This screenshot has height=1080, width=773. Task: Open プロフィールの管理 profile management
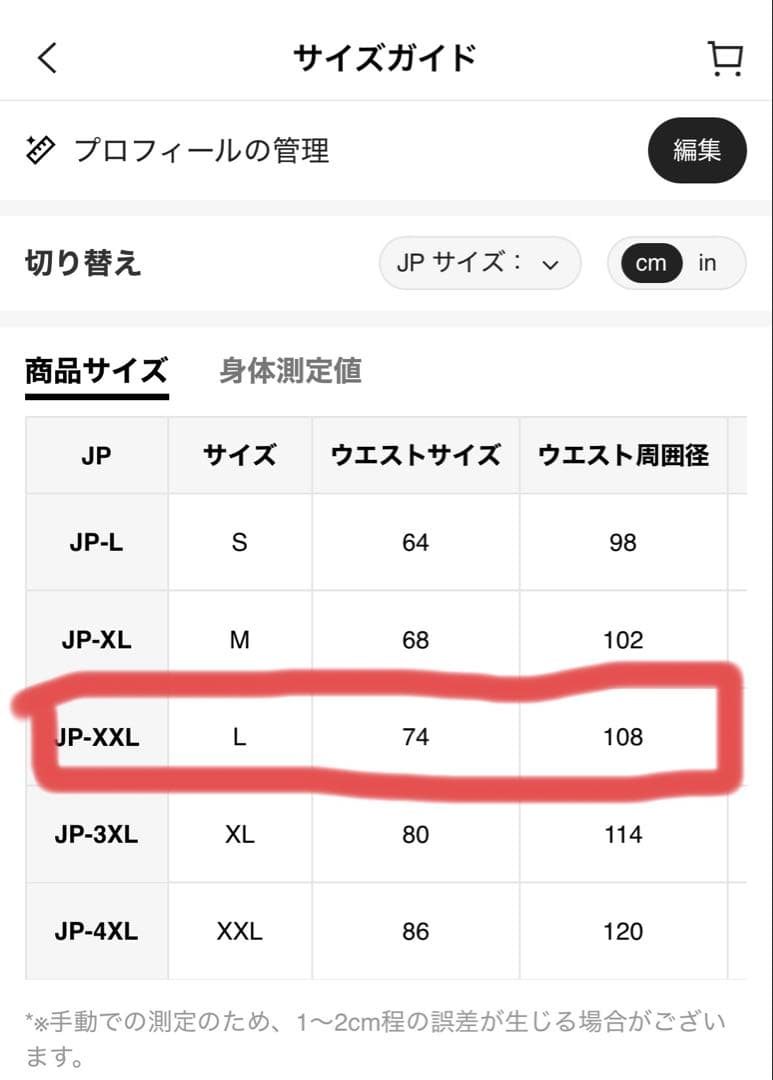click(177, 150)
